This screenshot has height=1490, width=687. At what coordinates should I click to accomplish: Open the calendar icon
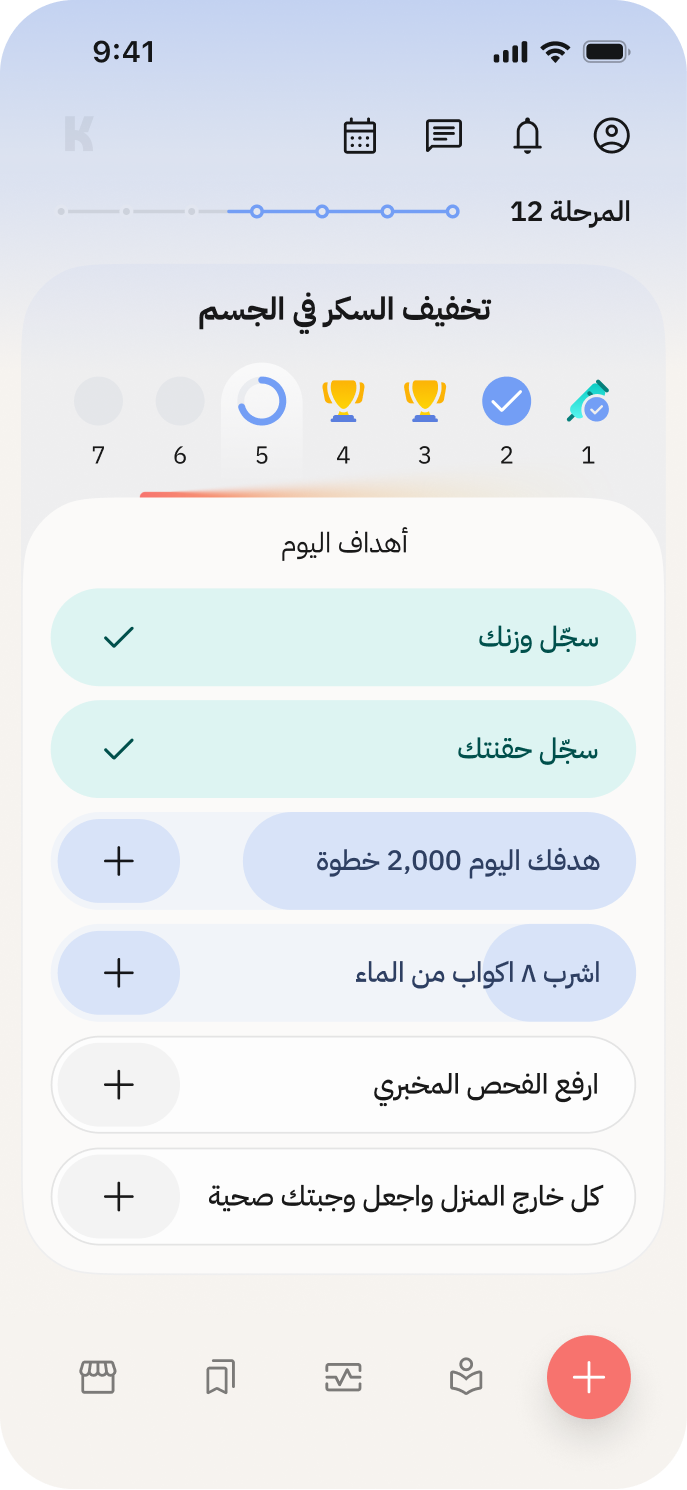click(360, 136)
